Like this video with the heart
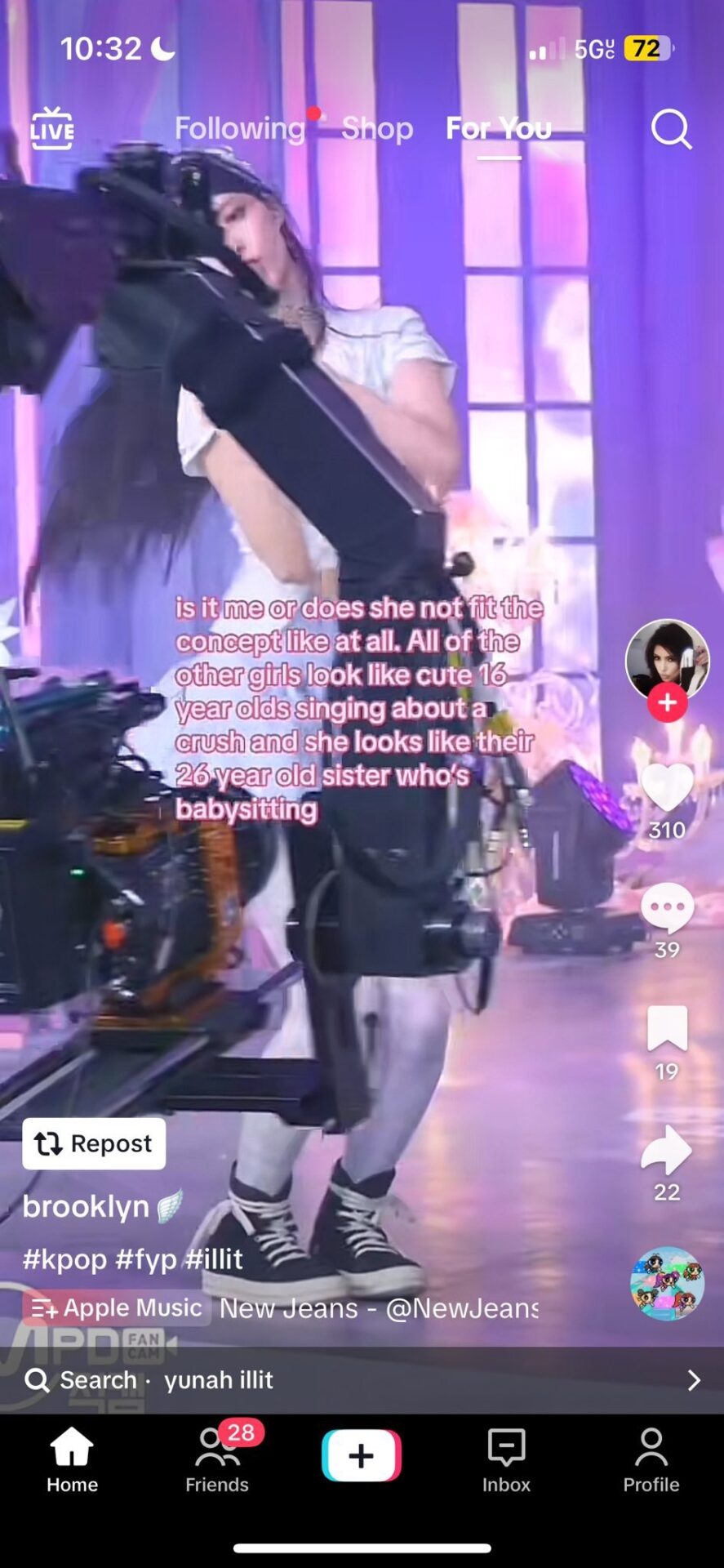The image size is (724, 1568). tap(667, 786)
